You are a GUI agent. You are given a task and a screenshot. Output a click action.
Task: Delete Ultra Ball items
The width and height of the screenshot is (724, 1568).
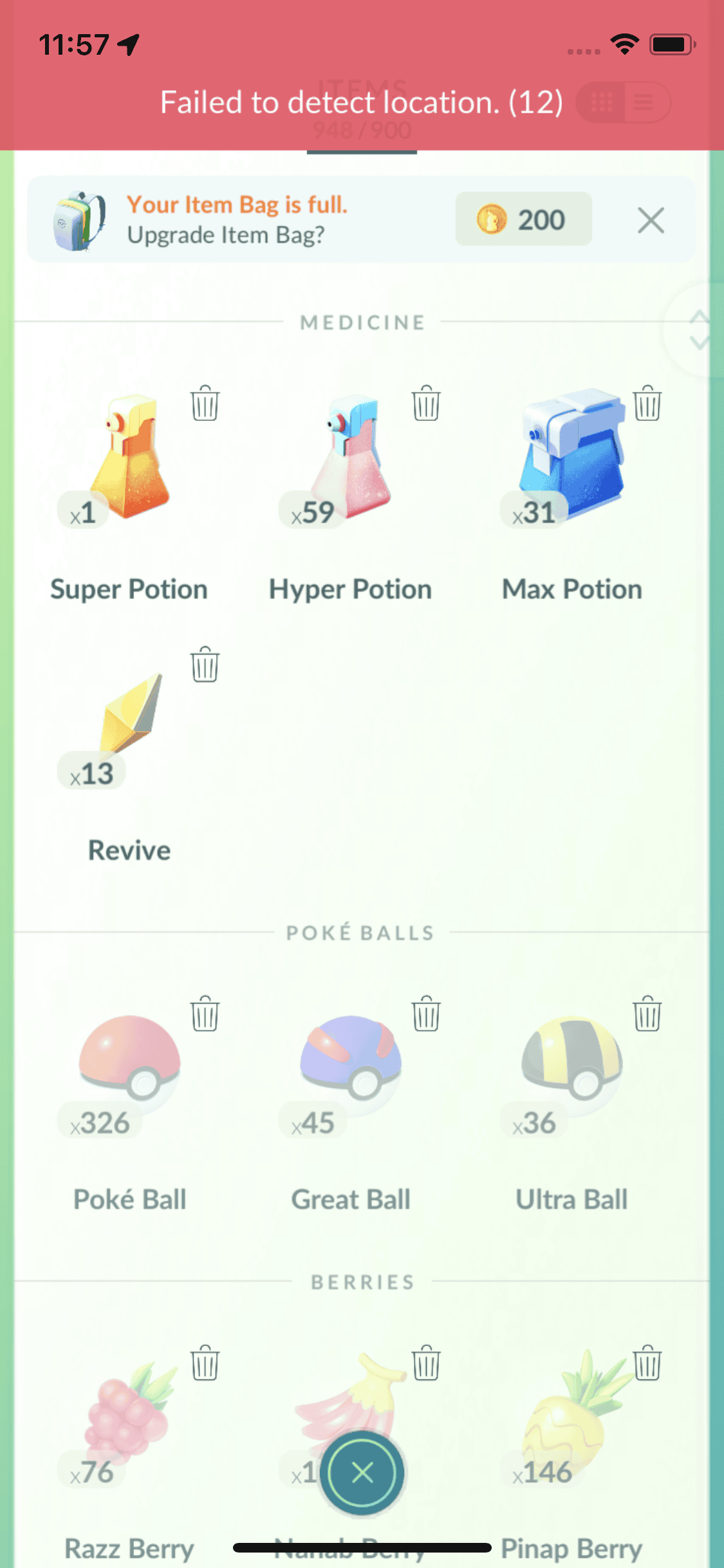click(x=647, y=1014)
